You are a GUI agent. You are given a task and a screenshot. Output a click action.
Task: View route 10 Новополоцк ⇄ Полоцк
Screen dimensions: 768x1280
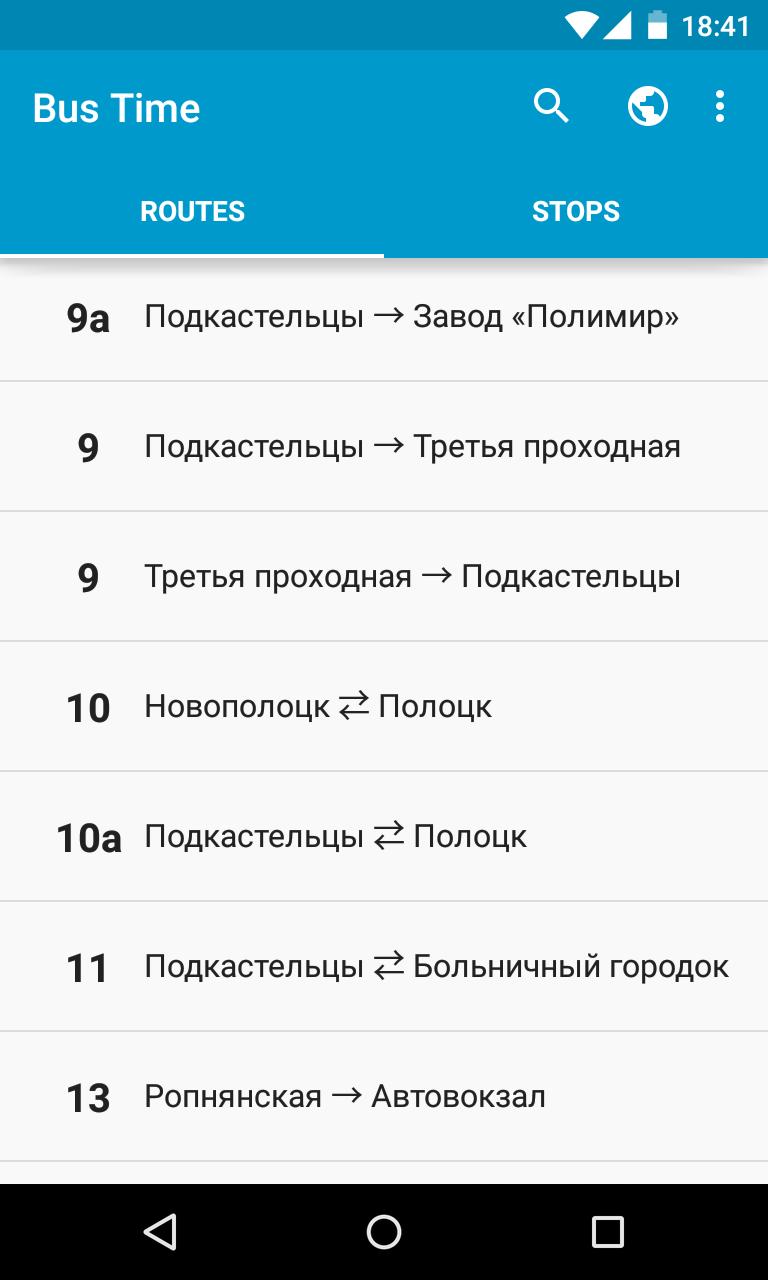[384, 707]
